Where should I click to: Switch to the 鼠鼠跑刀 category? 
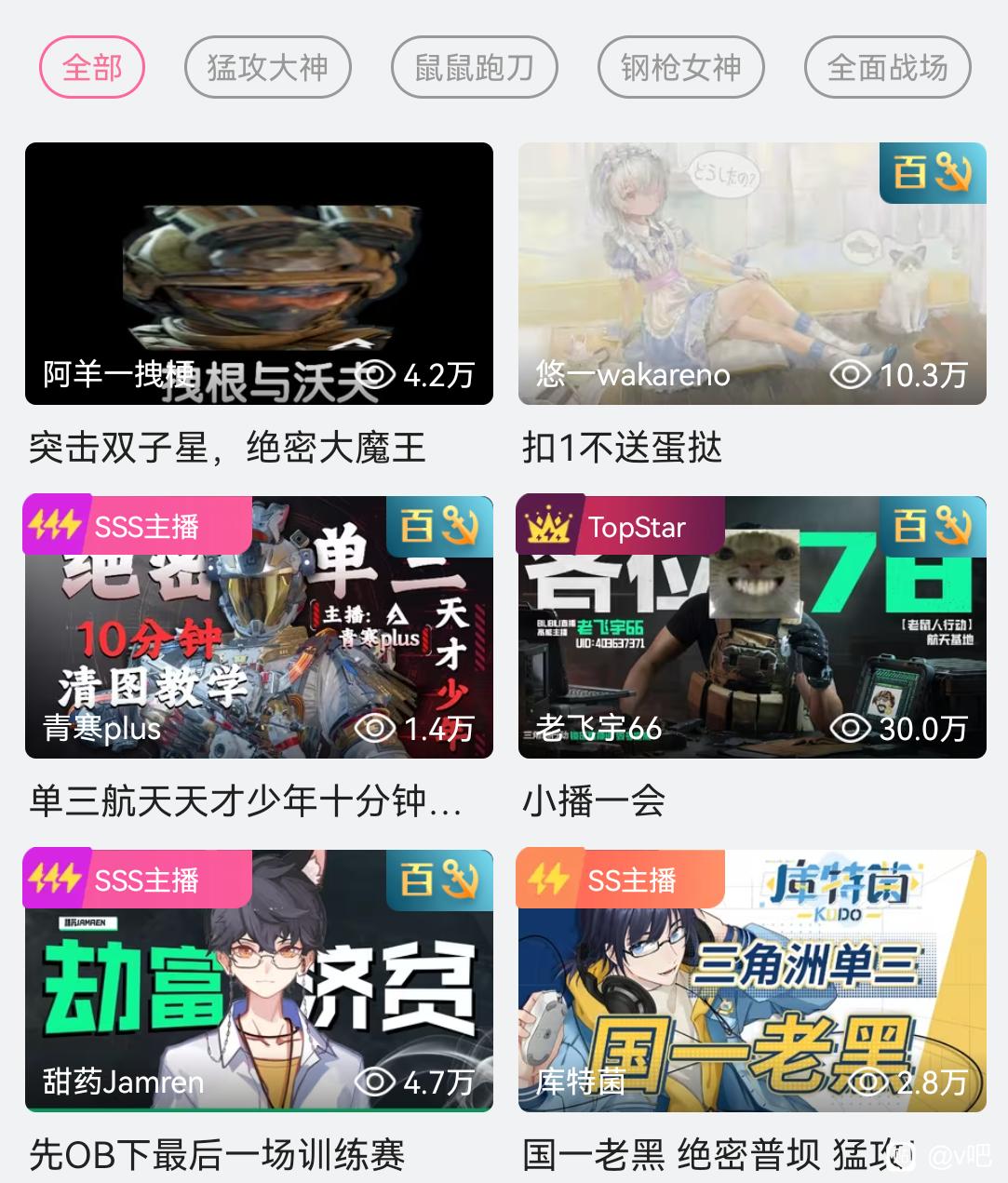click(x=474, y=68)
